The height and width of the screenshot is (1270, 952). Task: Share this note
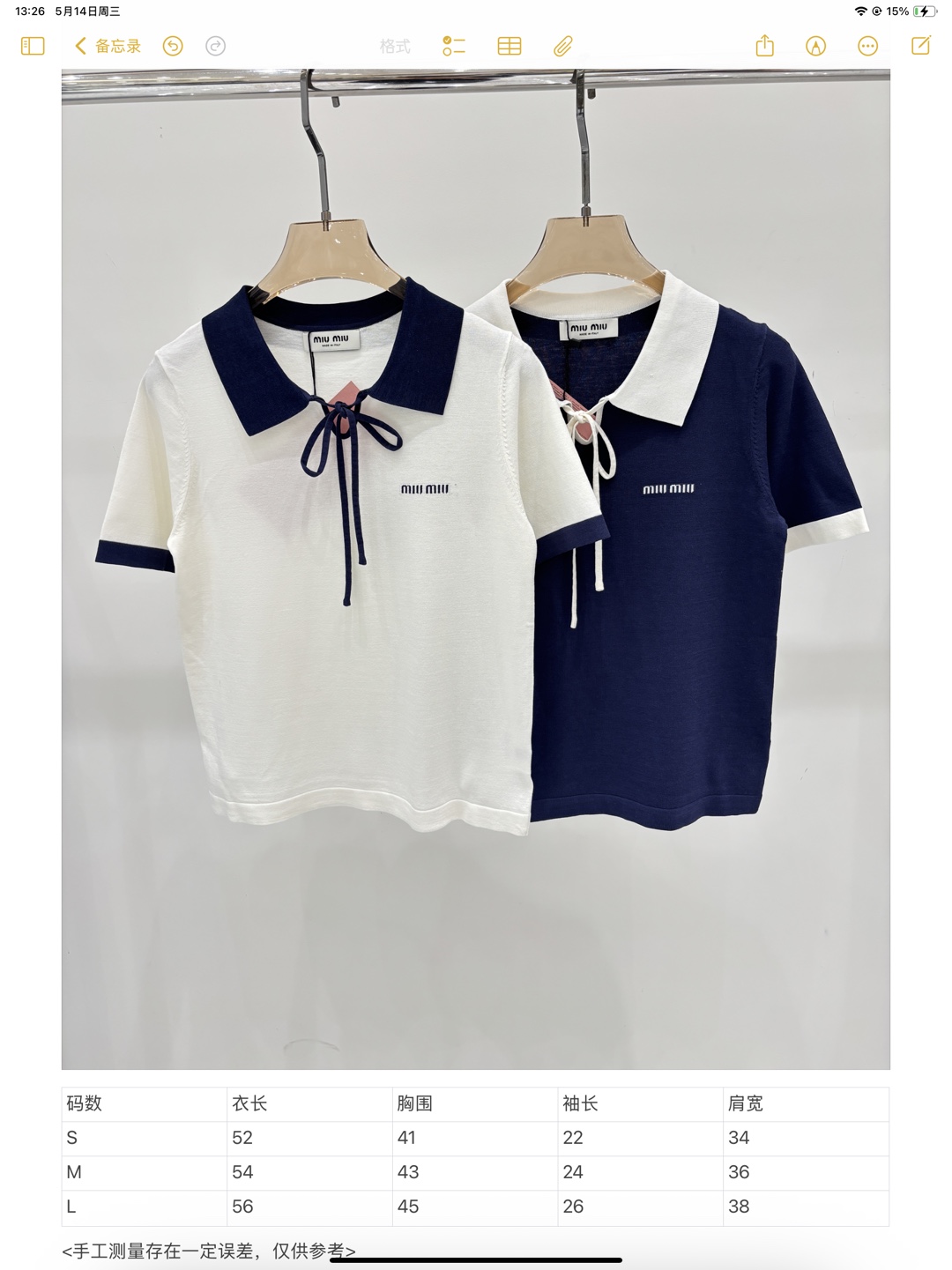[764, 45]
